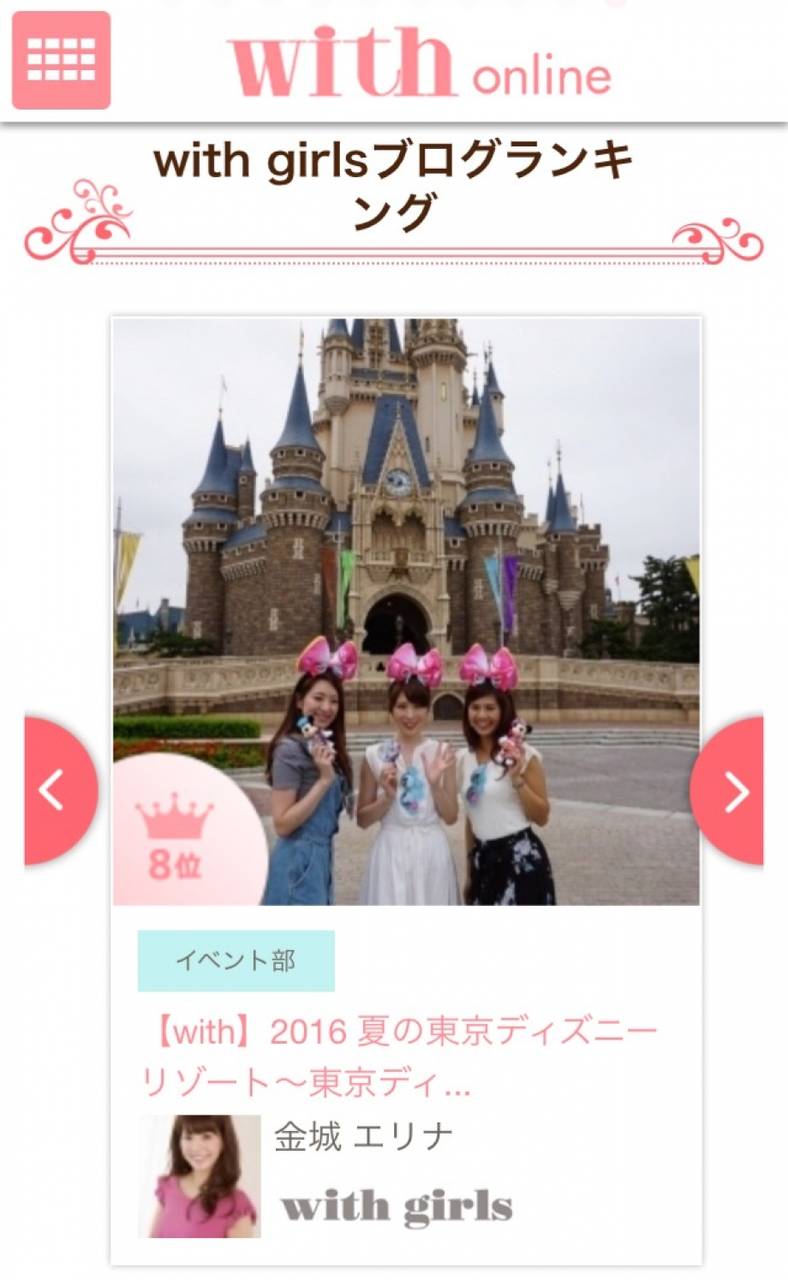
Task: Select the イベント部 category tag
Action: [x=236, y=961]
